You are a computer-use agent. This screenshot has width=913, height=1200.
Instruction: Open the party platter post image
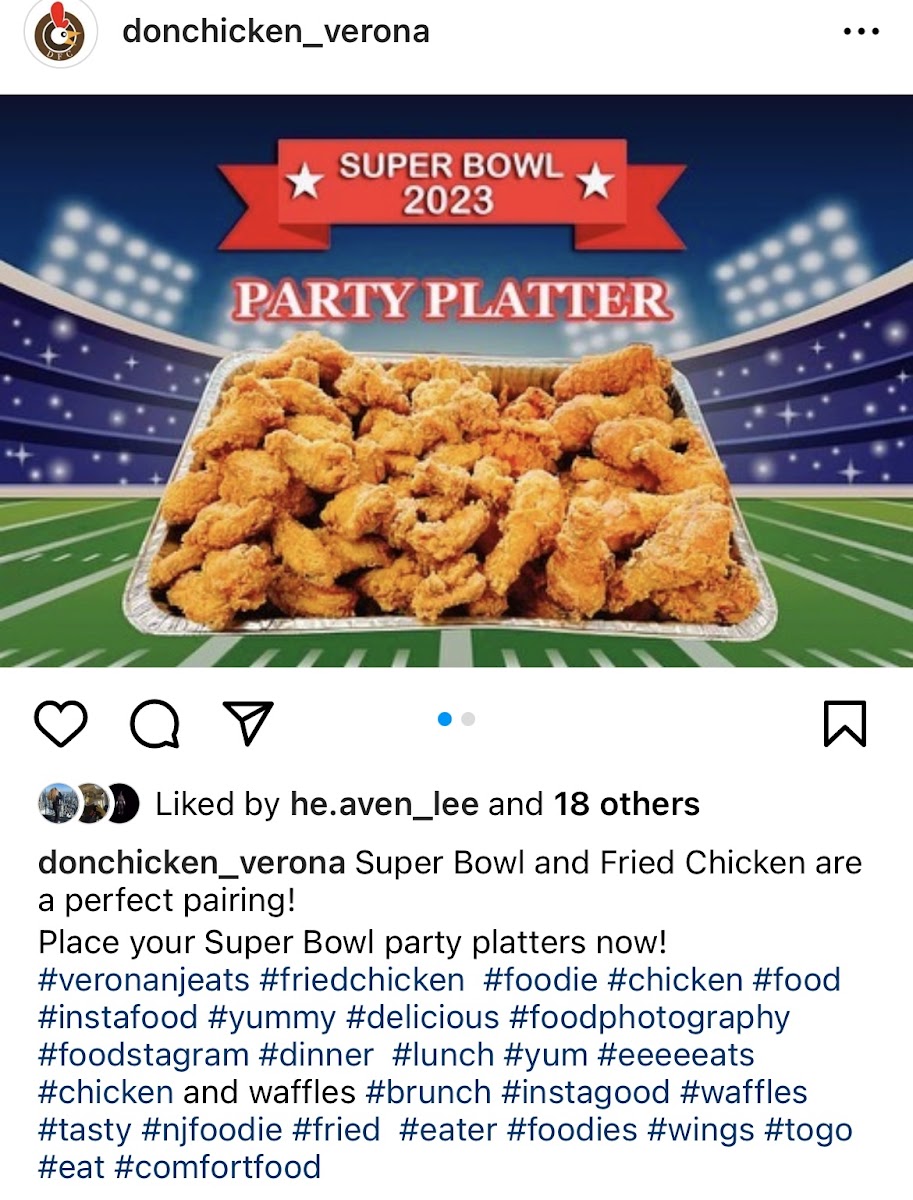(456, 380)
